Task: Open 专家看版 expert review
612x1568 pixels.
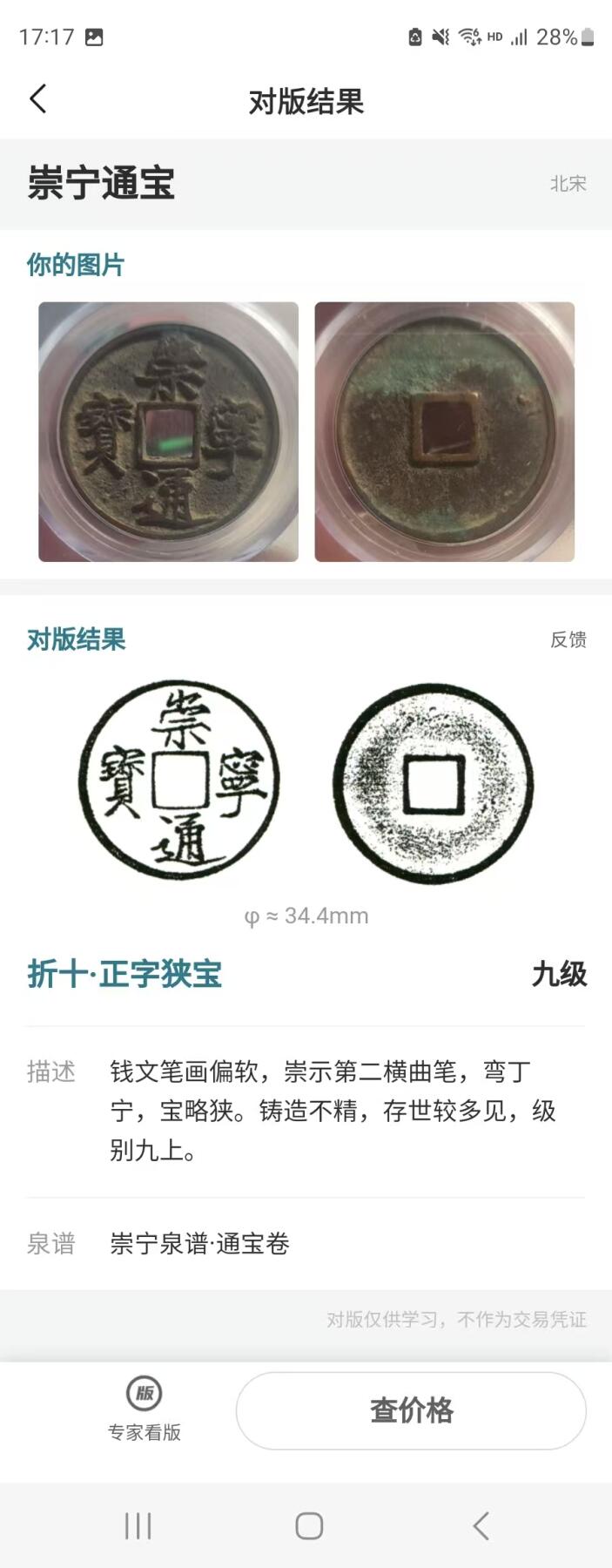Action: (145, 1409)
